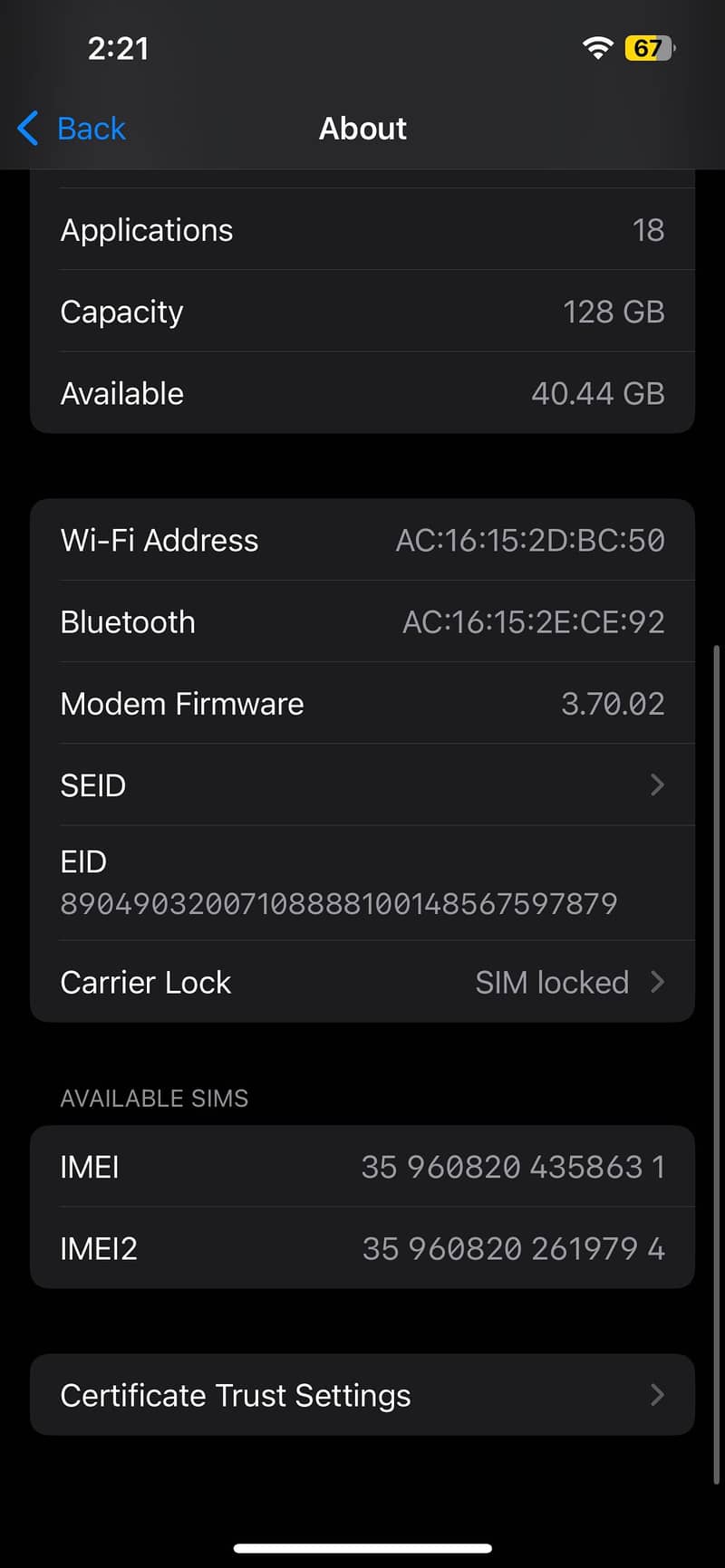Open Certificate Trust Settings
This screenshot has width=725, height=1568.
(x=362, y=1395)
